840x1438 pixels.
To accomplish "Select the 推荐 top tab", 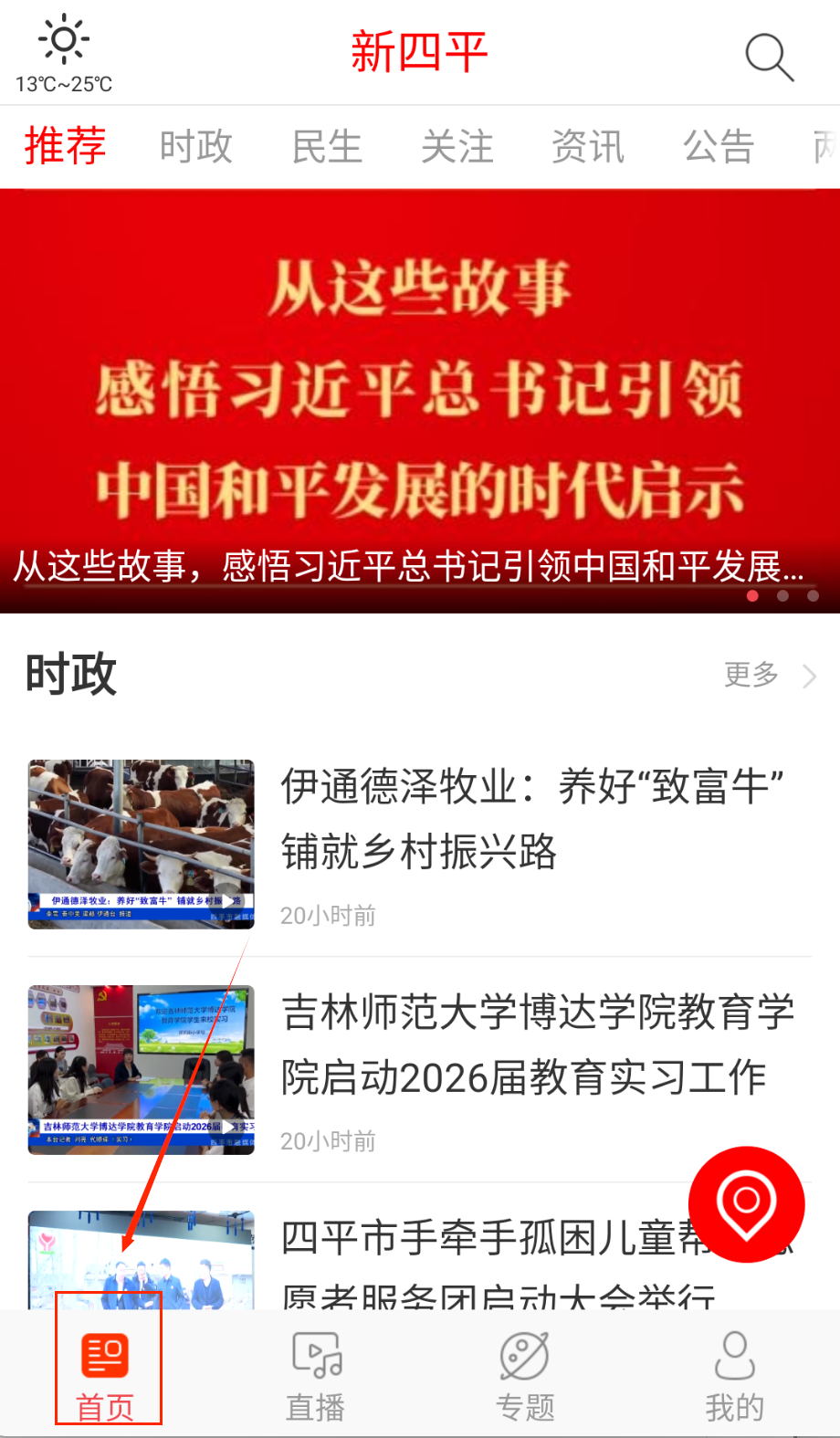I will pos(65,147).
